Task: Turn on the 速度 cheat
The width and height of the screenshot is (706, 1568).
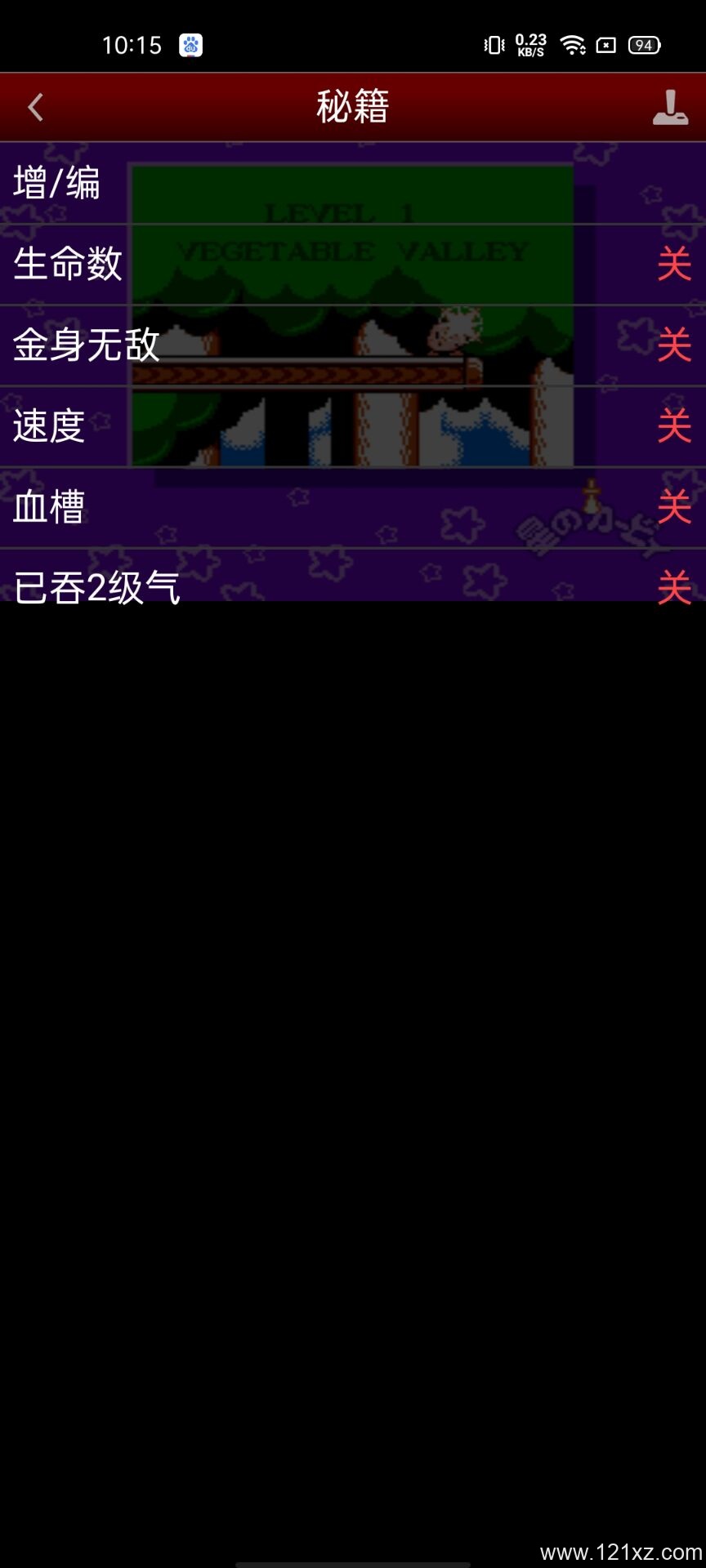Action: 673,426
